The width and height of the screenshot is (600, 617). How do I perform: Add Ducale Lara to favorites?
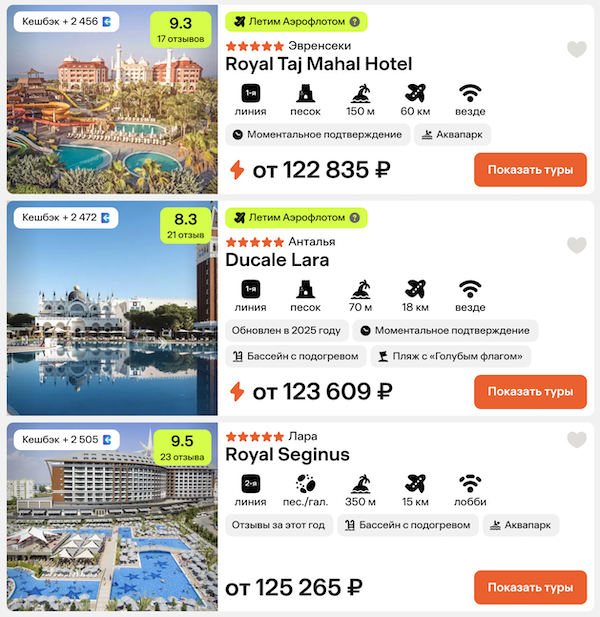(x=576, y=246)
